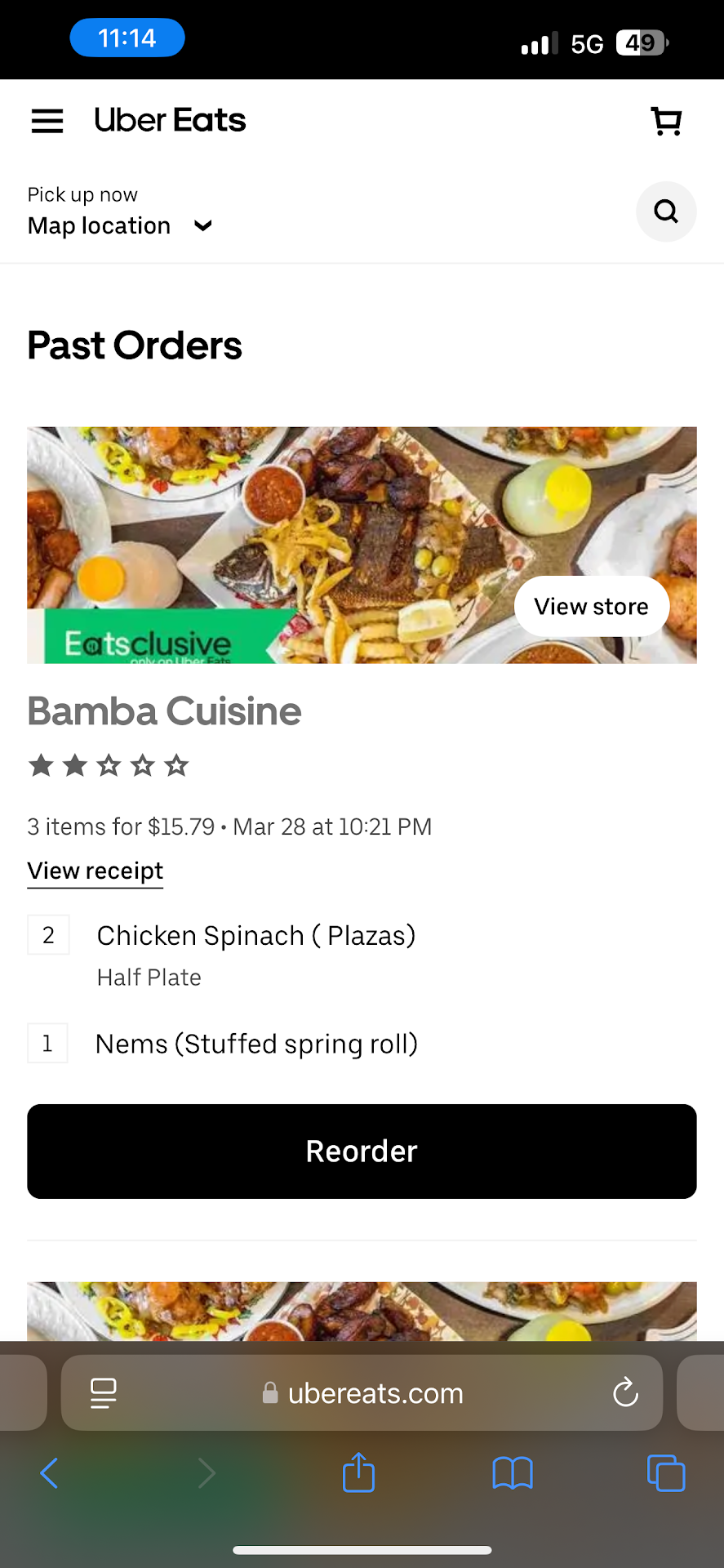
Task: Reorder the Bamba Cuisine order
Action: click(x=362, y=1151)
